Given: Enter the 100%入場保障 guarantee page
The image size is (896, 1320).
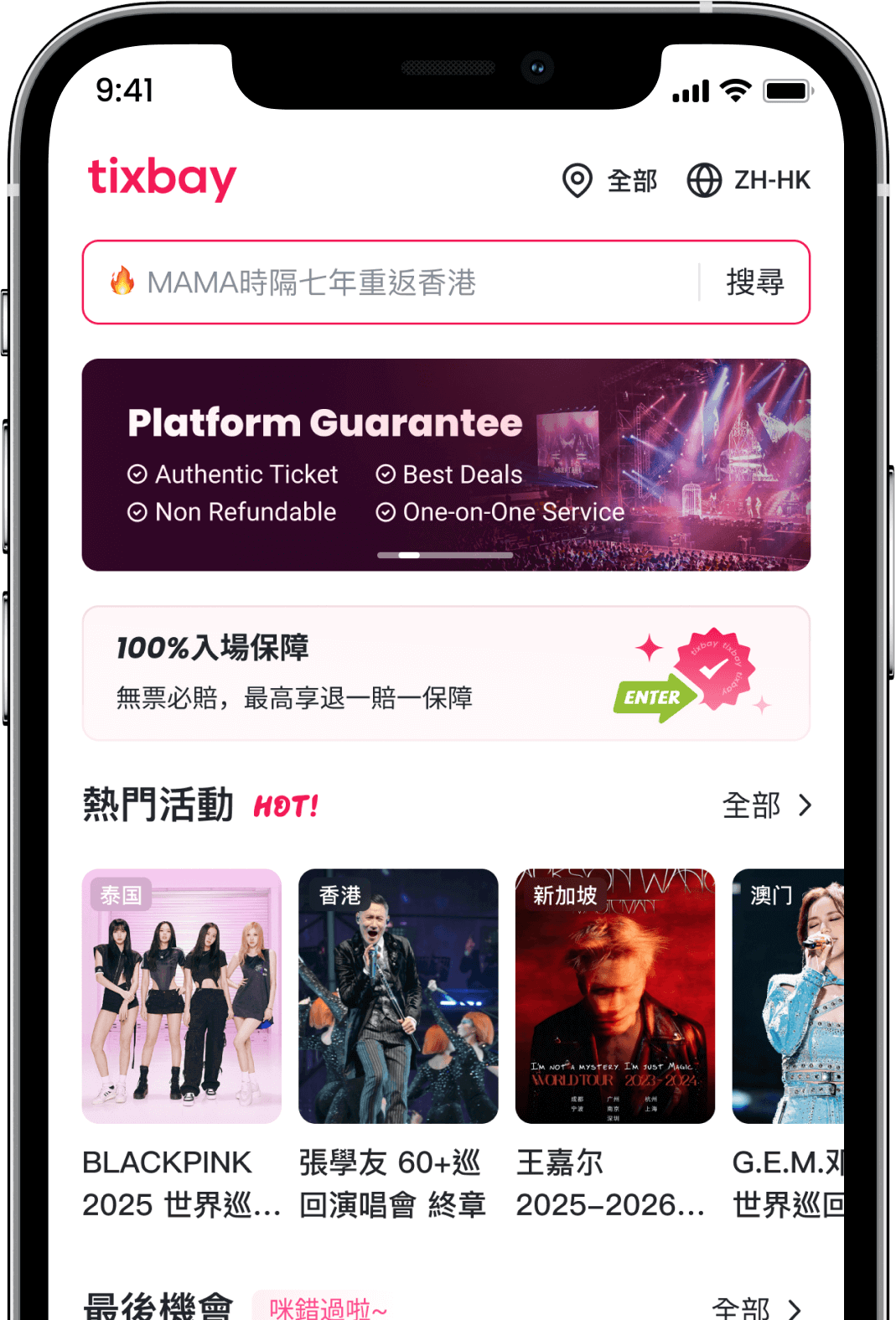Looking at the screenshot, I should (x=446, y=673).
